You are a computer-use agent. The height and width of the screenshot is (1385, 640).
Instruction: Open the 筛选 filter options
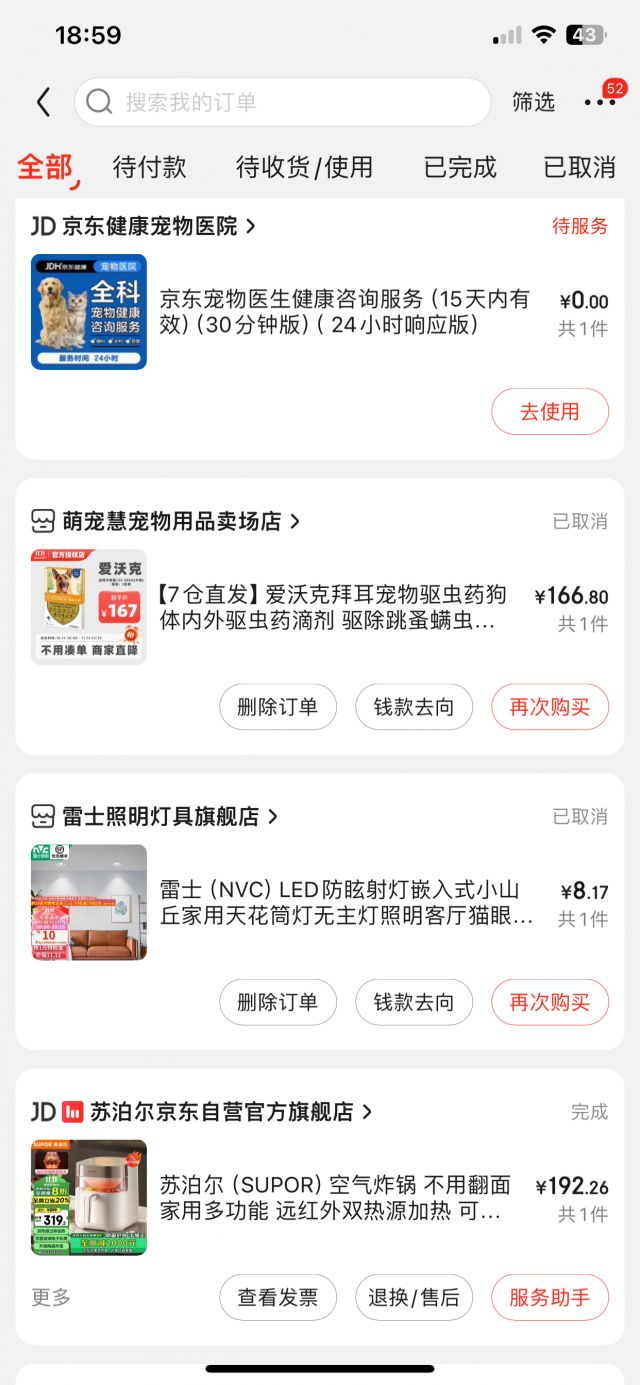(533, 102)
